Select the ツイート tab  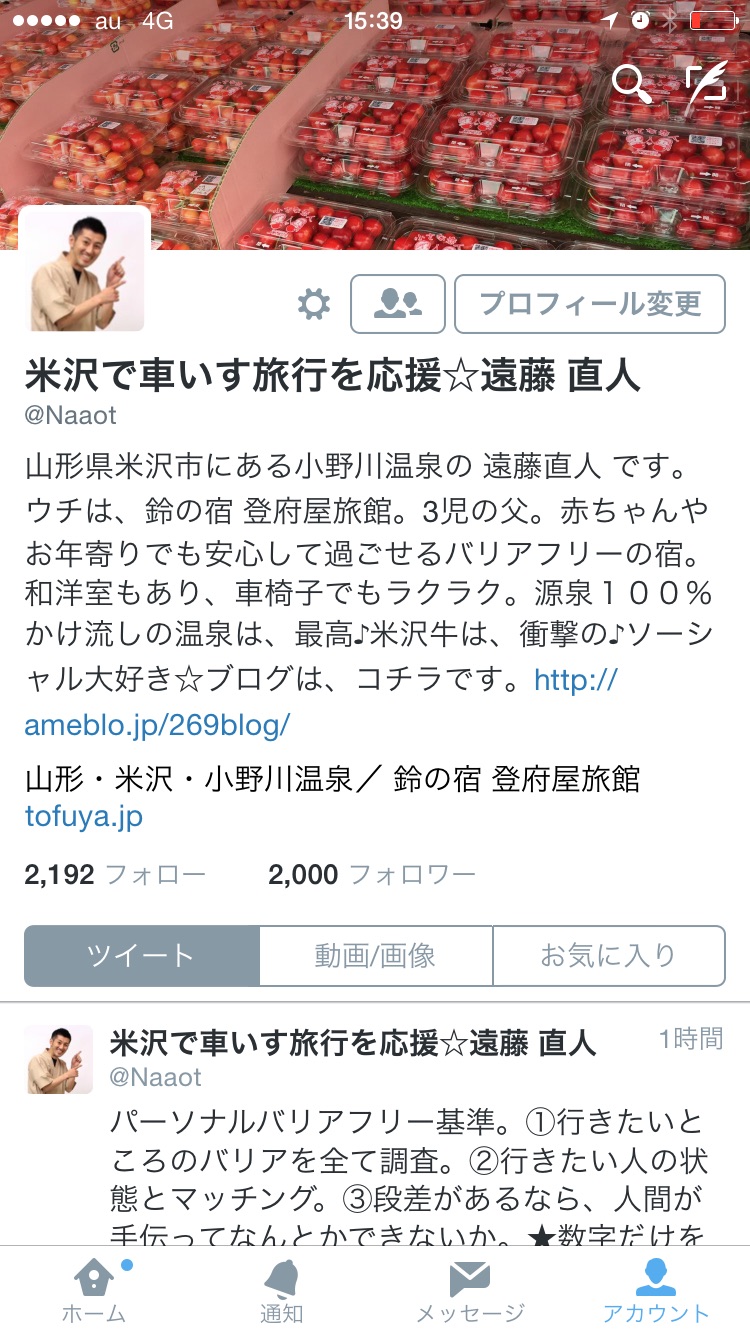click(x=141, y=955)
